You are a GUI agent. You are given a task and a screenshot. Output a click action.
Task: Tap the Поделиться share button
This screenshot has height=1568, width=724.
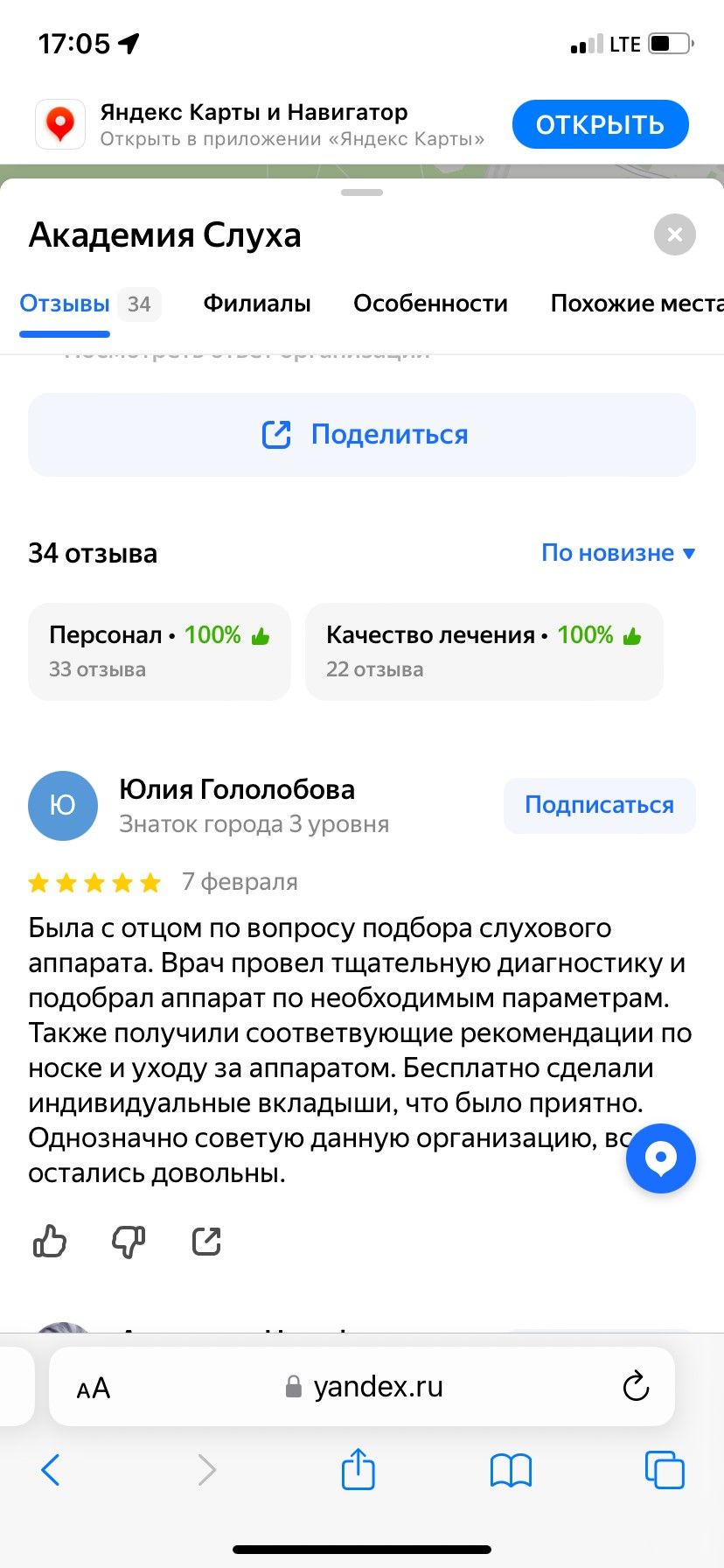pos(362,435)
